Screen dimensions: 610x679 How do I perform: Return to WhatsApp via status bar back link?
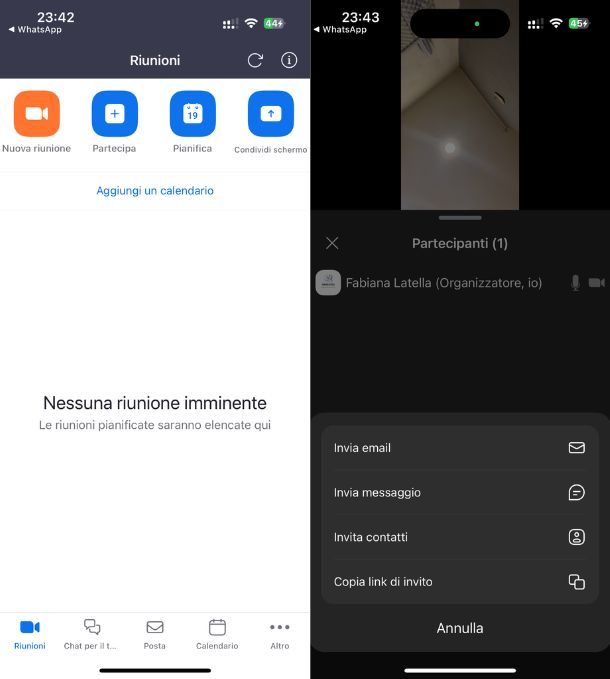pyautogui.click(x=36, y=30)
